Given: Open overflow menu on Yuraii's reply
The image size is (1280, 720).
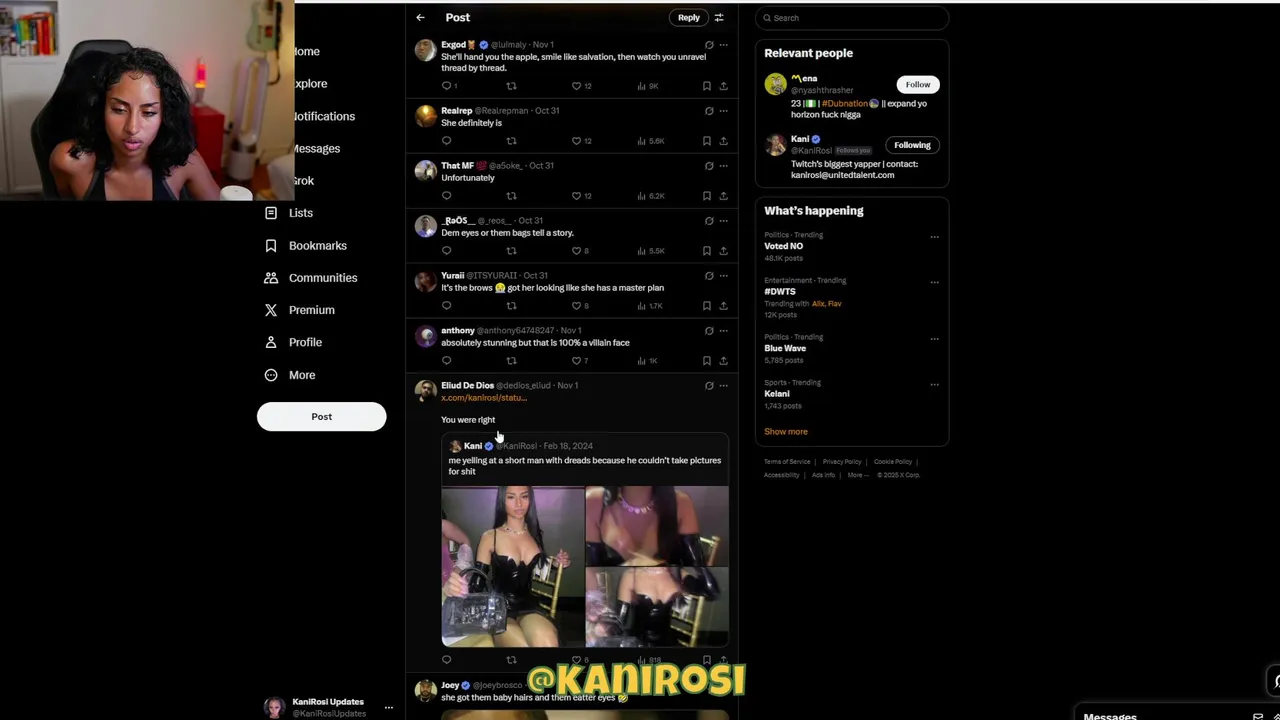Looking at the screenshot, I should (x=723, y=276).
